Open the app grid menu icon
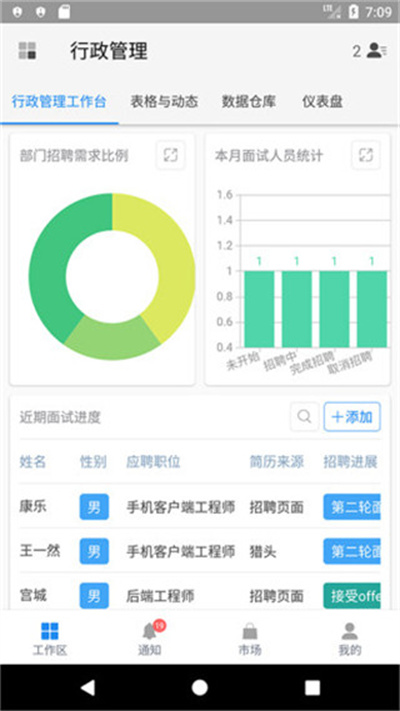400x711 pixels. point(27,51)
